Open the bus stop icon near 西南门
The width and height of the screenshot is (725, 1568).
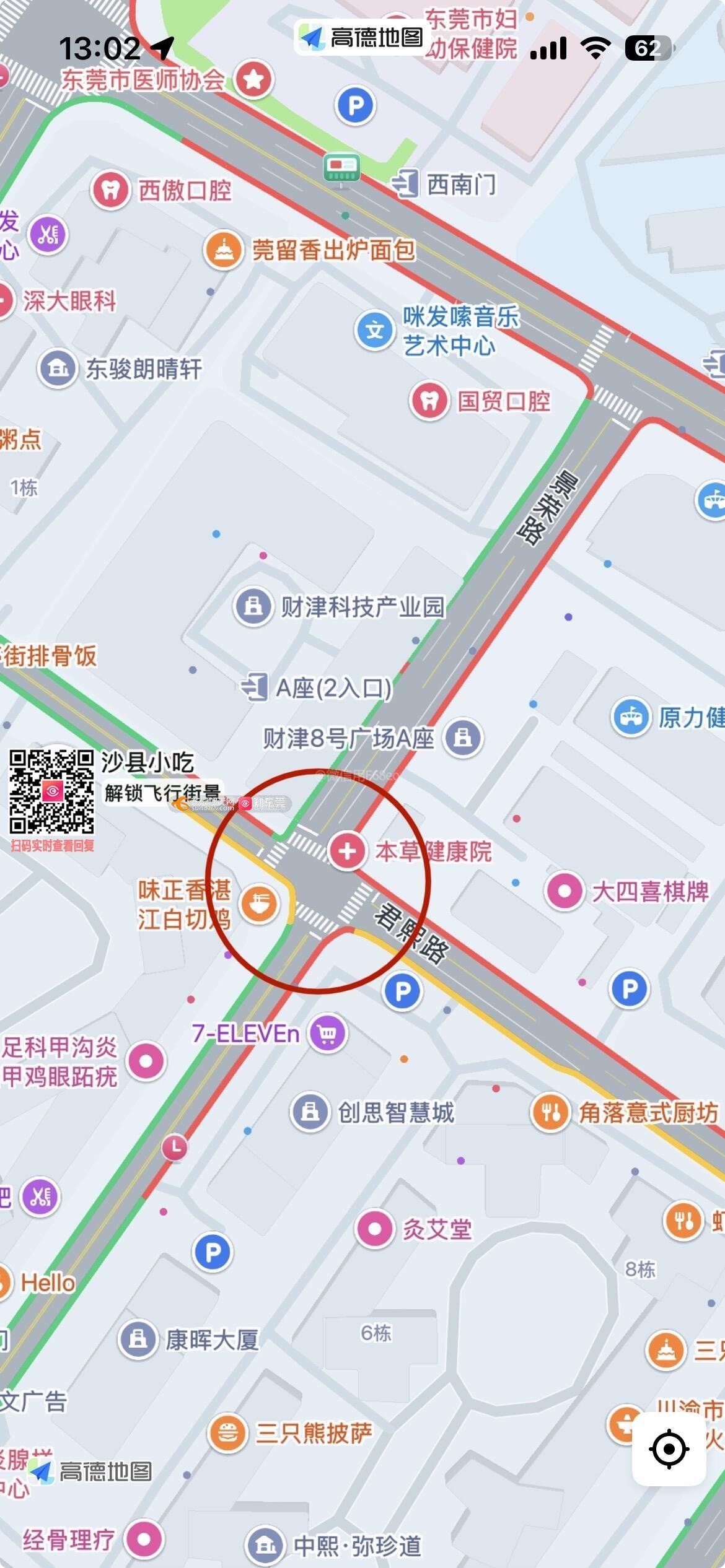click(341, 167)
